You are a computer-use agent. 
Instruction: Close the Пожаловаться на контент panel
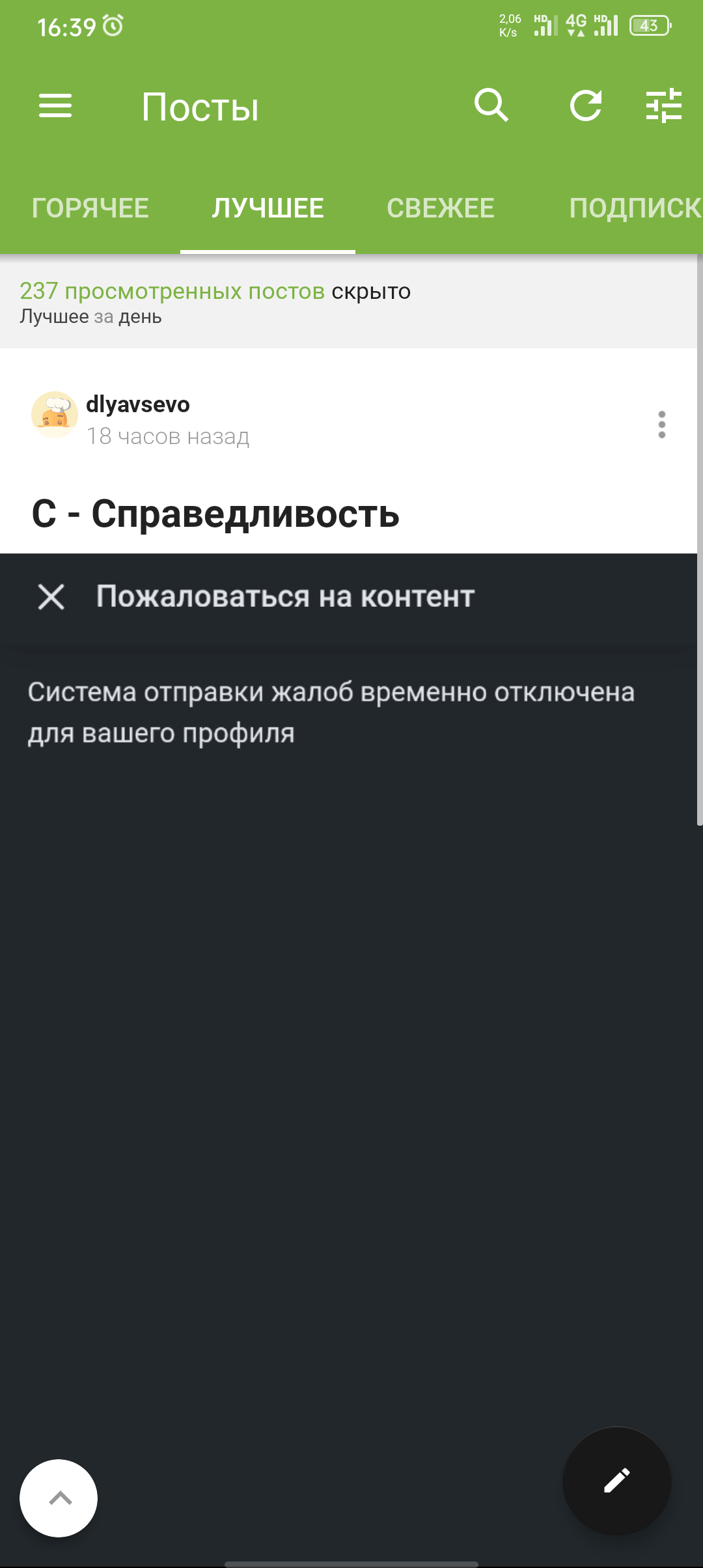[x=51, y=596]
